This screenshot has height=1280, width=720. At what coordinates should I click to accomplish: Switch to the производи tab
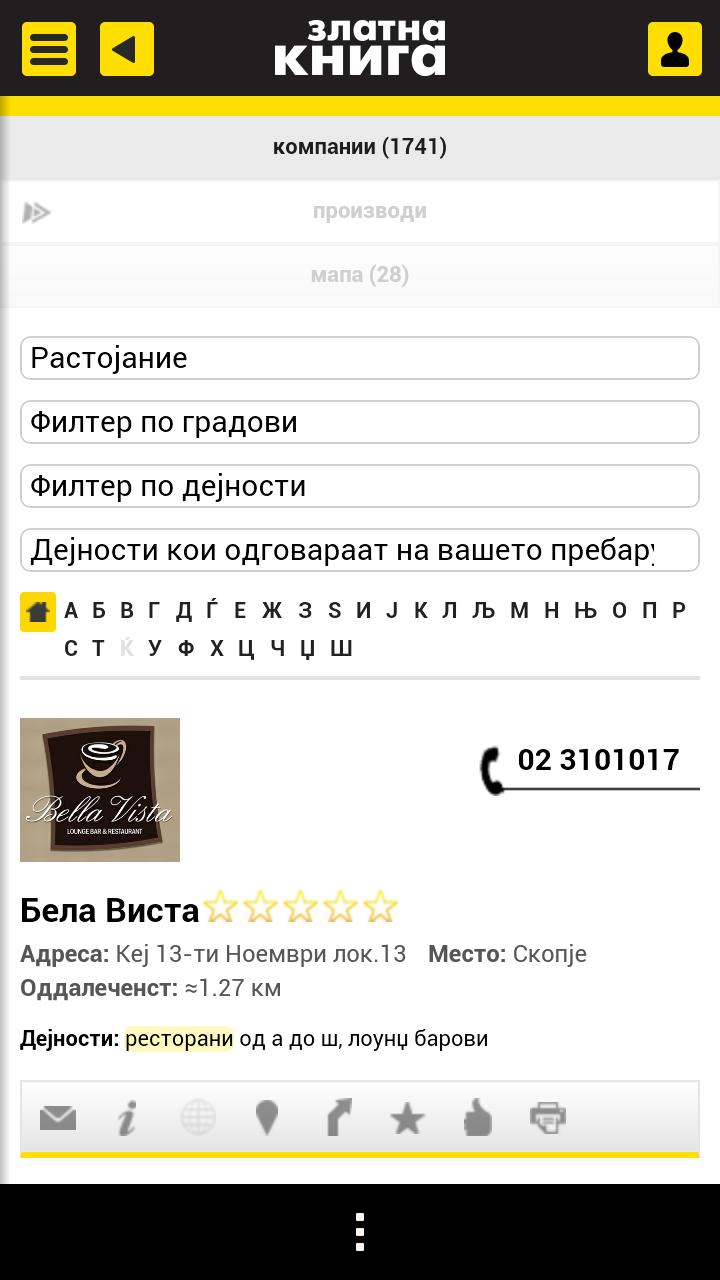(369, 211)
